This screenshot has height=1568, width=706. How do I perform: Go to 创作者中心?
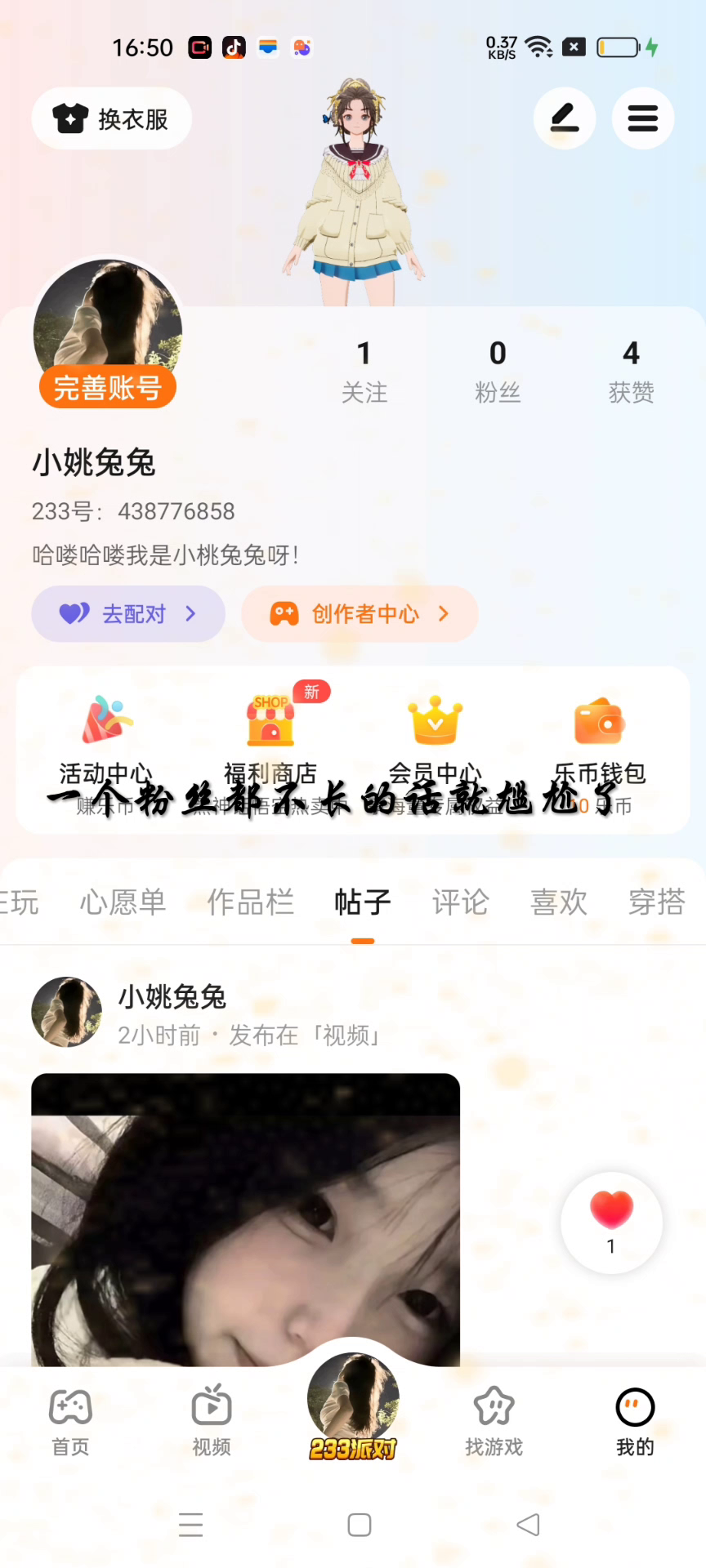(x=360, y=614)
